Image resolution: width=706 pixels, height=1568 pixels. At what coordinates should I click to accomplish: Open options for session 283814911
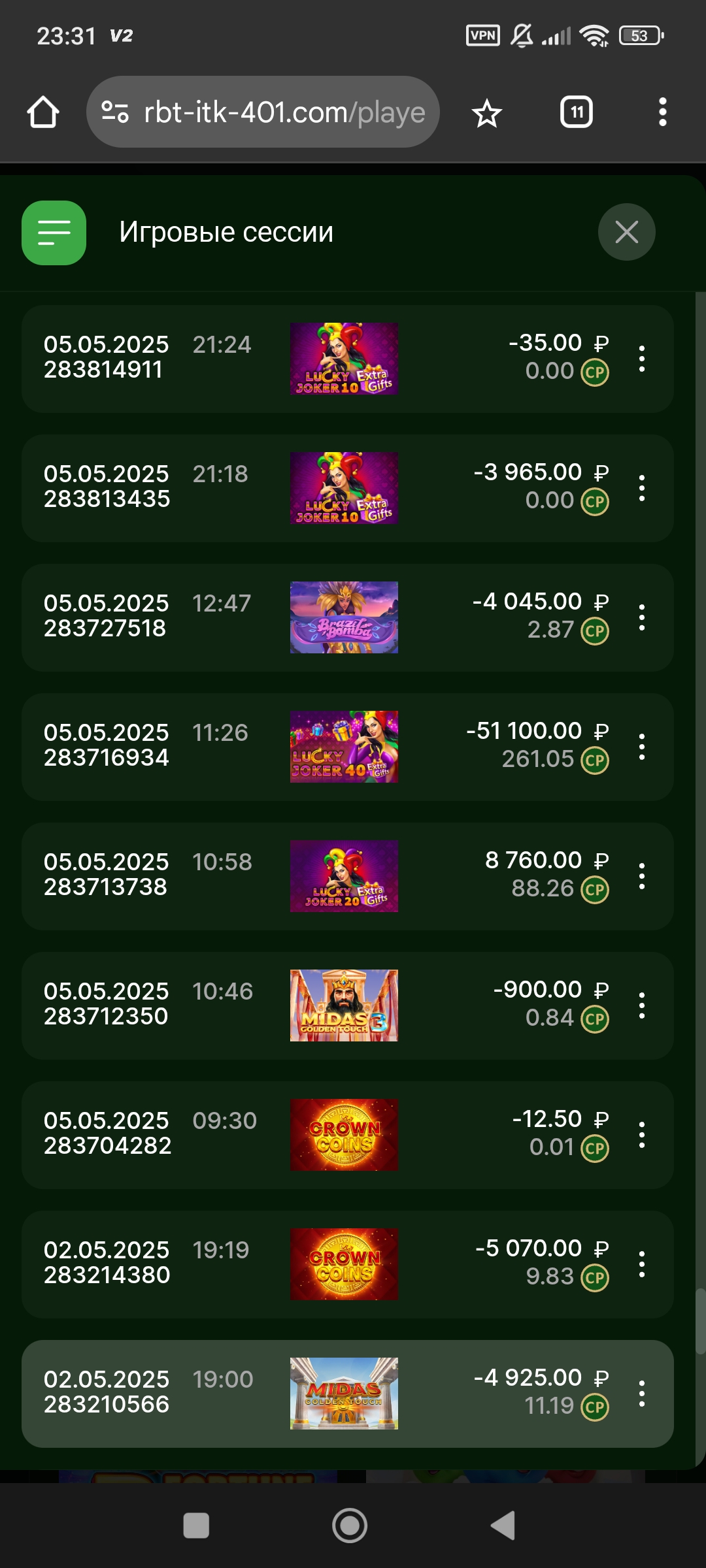[641, 359]
